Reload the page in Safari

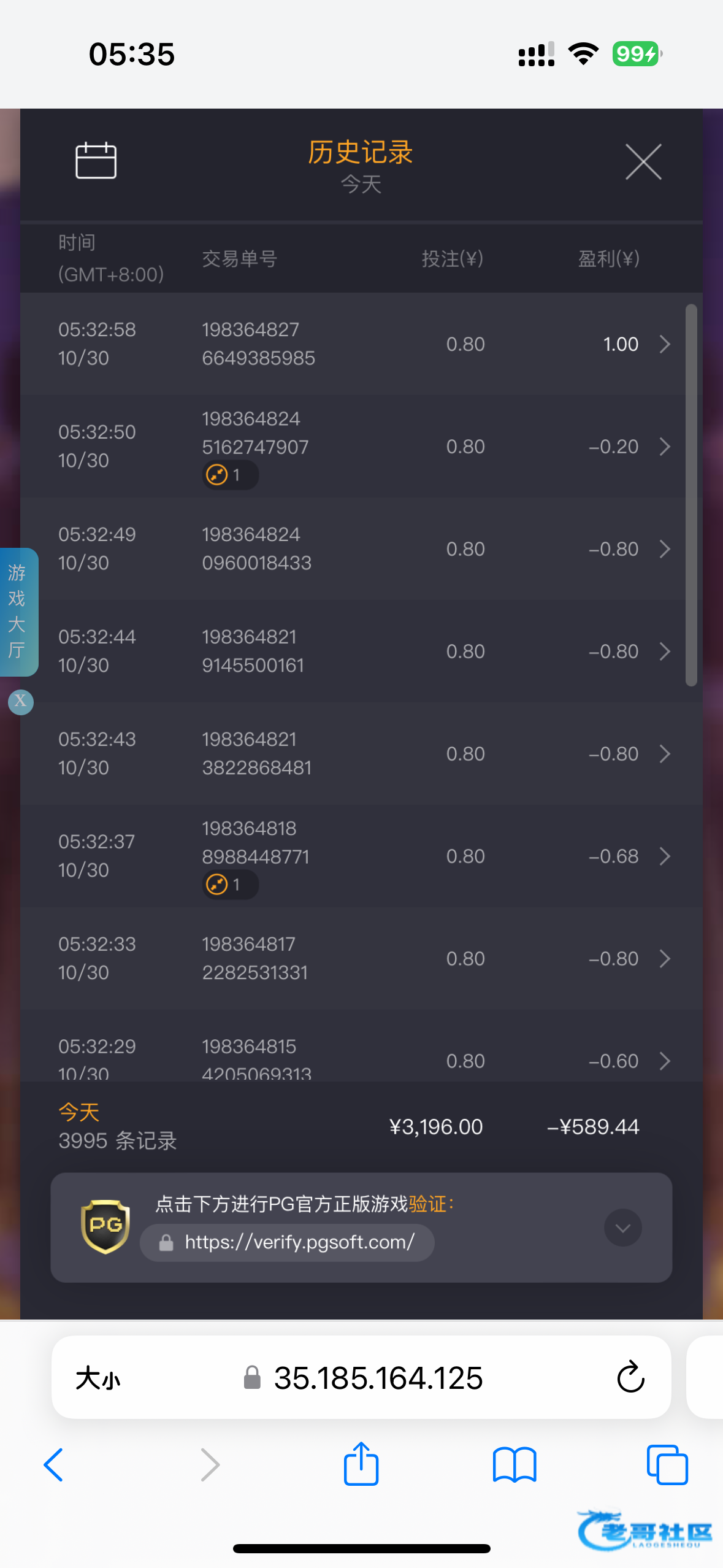coord(630,1378)
